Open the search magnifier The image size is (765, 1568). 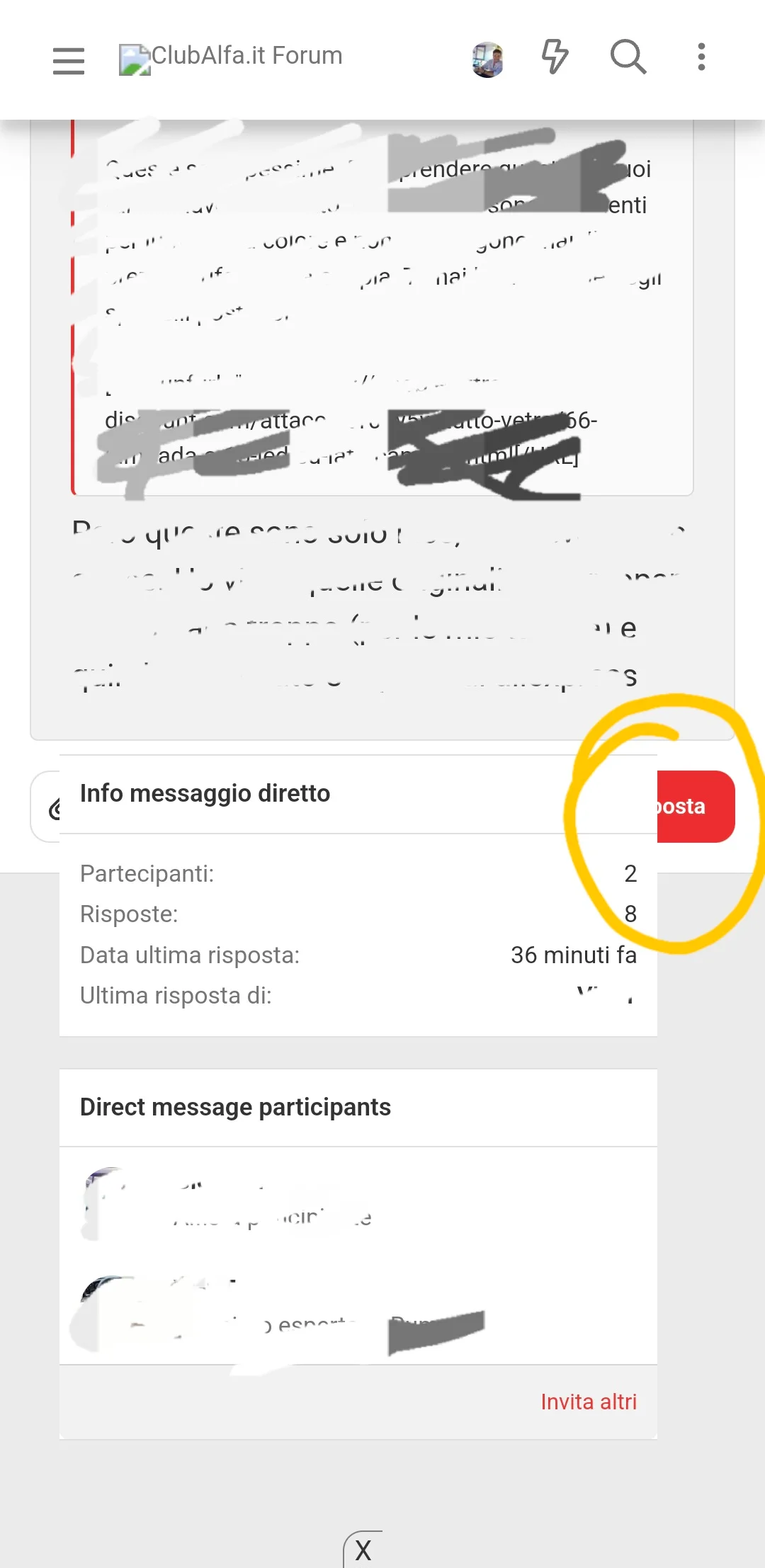(x=628, y=57)
